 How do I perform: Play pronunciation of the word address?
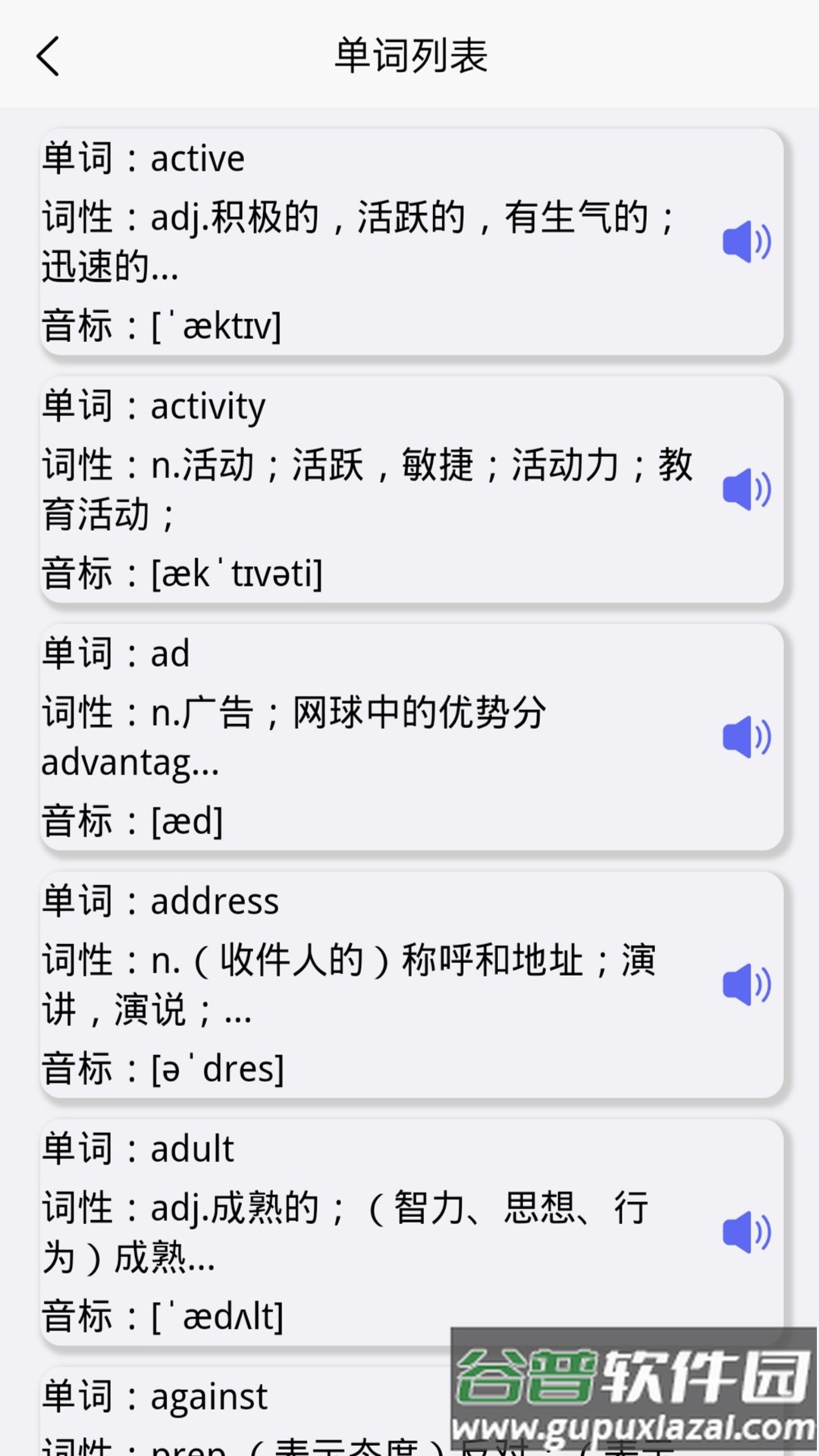coord(748,984)
